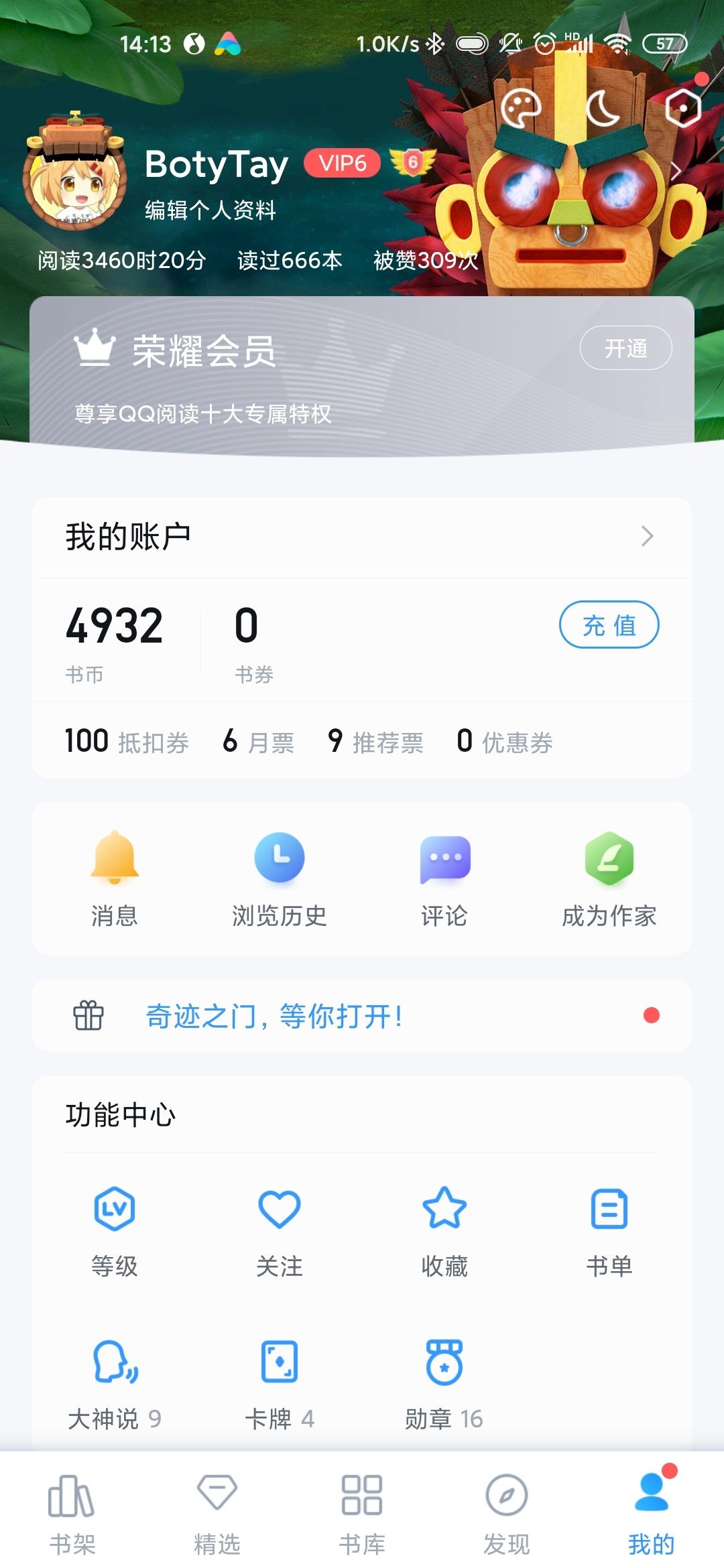724x1568 pixels.
Task: Tap 充值 to recharge coins
Action: [x=609, y=625]
